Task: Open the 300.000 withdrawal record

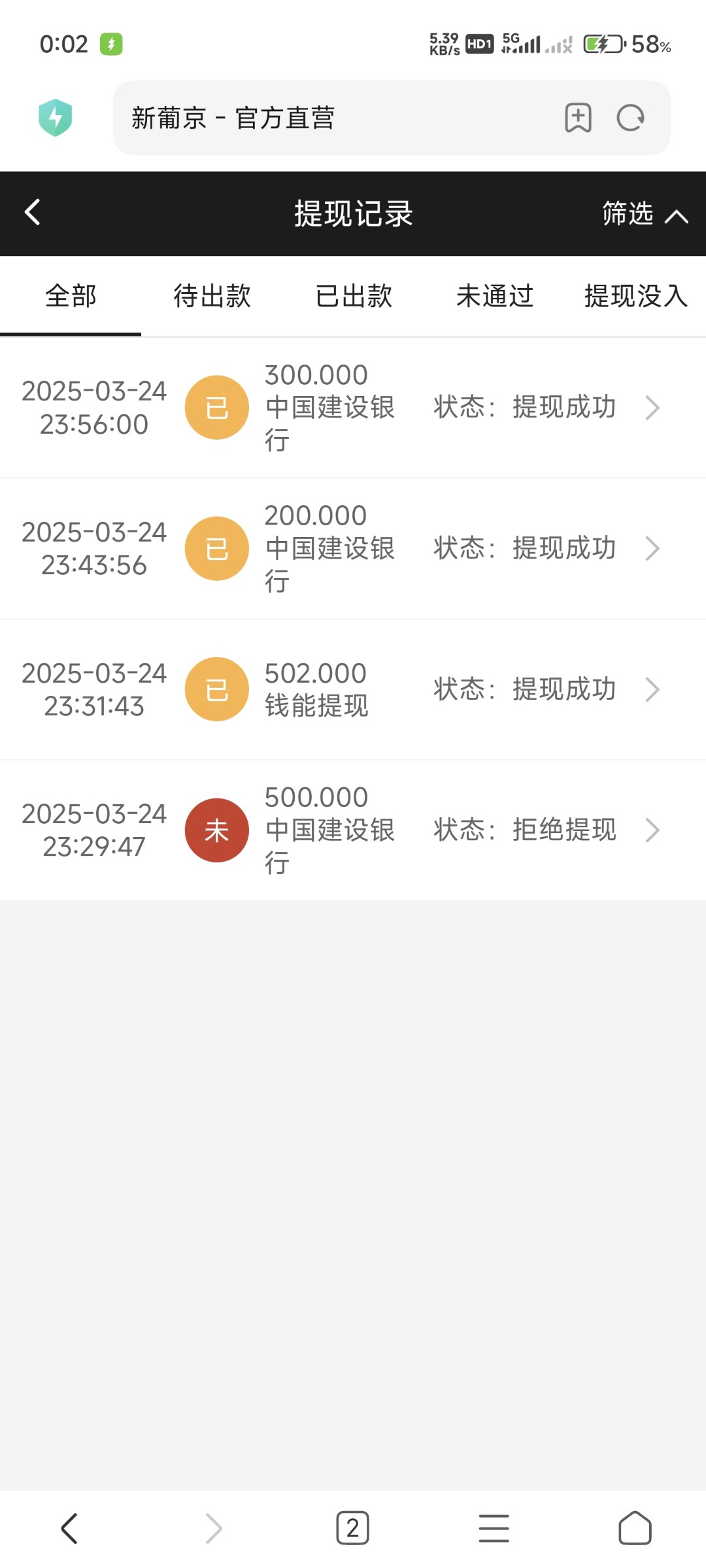Action: pyautogui.click(x=353, y=408)
